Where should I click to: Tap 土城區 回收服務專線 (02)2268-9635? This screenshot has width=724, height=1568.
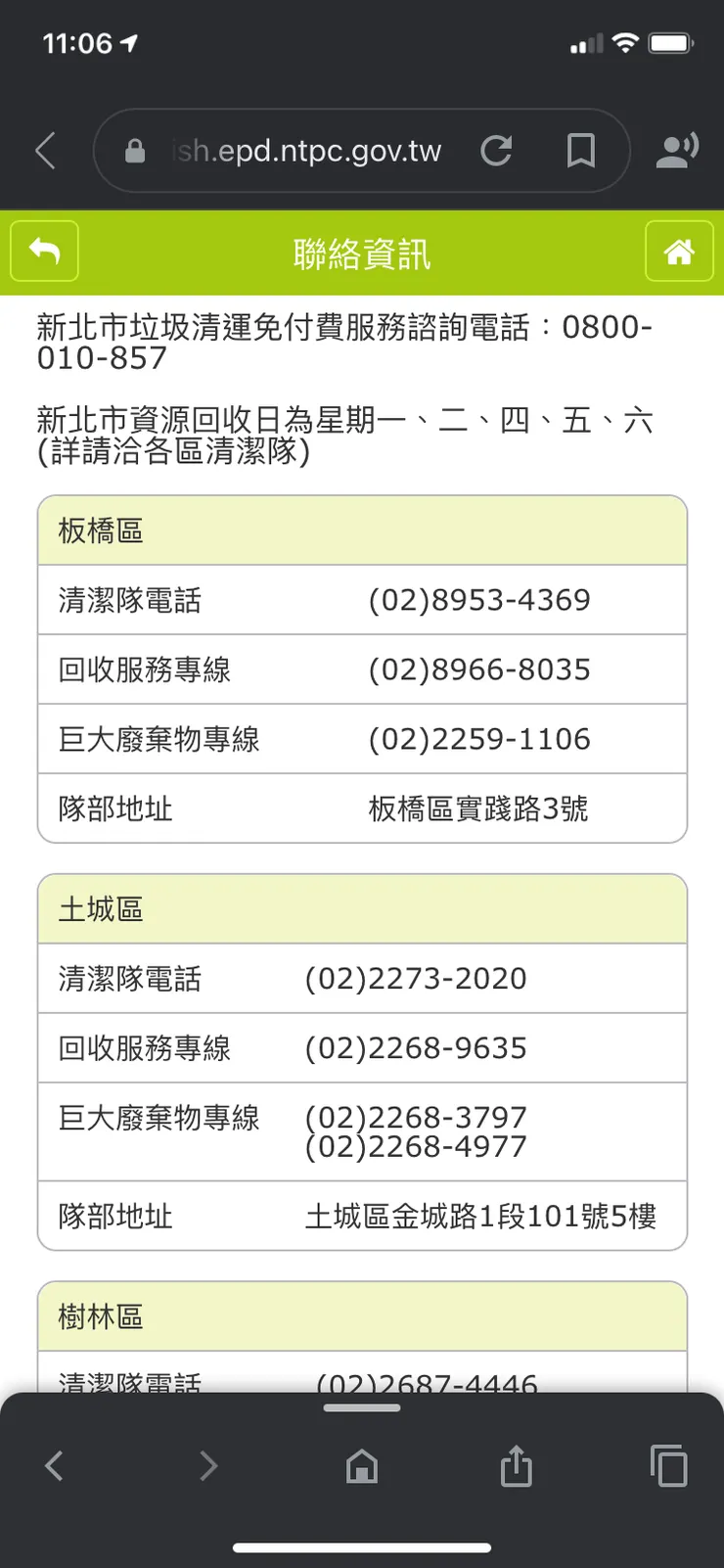tap(416, 1047)
